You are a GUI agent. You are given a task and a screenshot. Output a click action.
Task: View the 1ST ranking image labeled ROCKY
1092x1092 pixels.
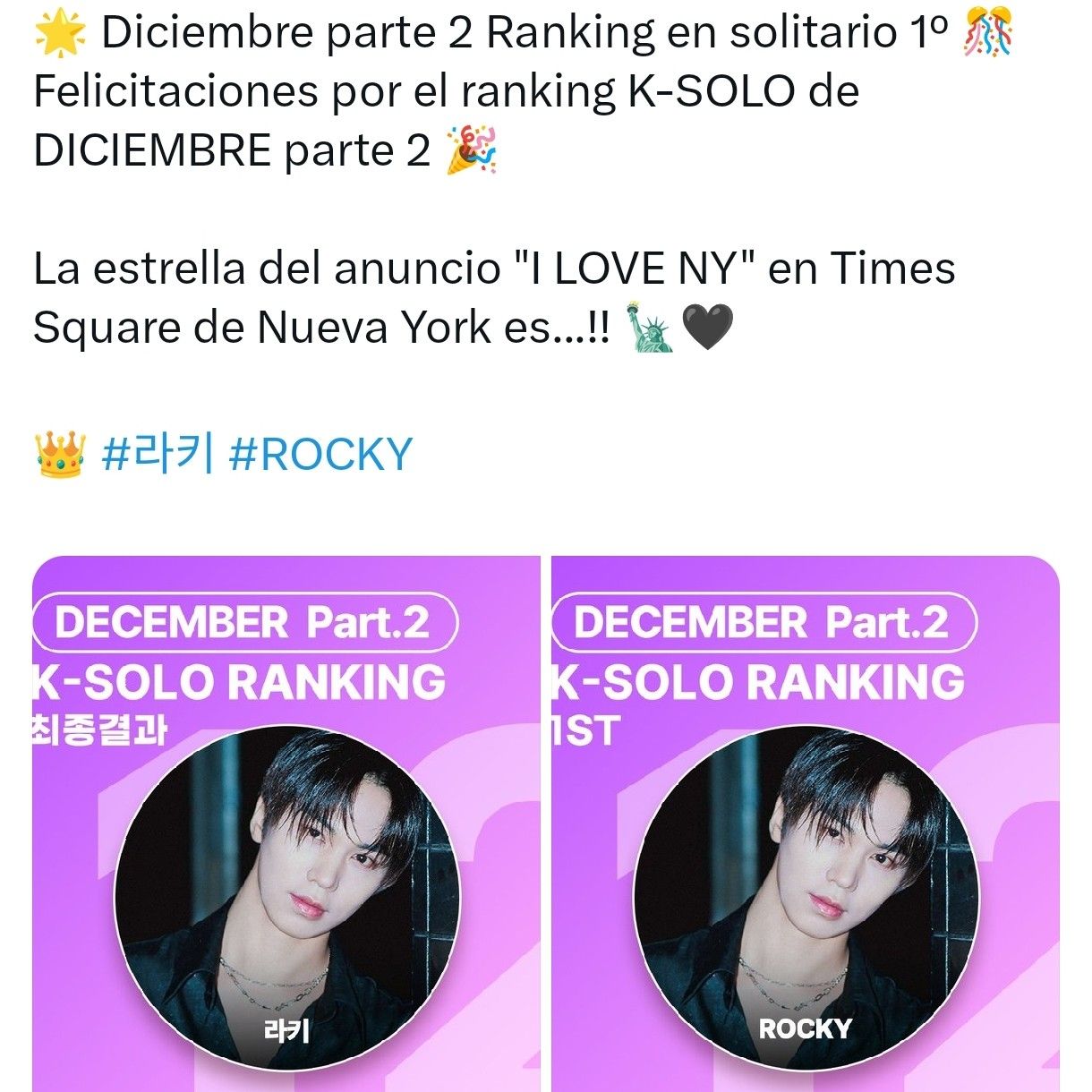[806, 823]
